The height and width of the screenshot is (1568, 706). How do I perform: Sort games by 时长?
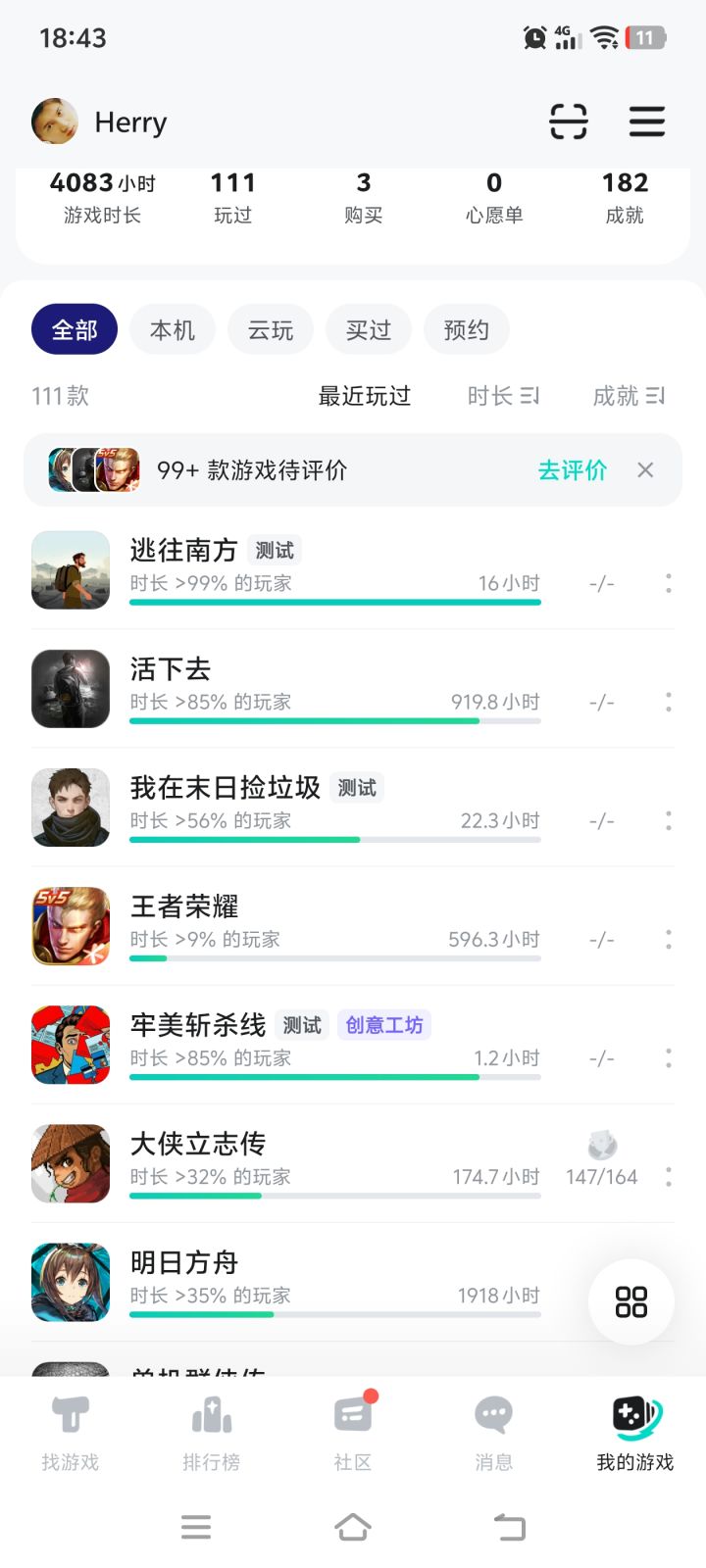[503, 396]
